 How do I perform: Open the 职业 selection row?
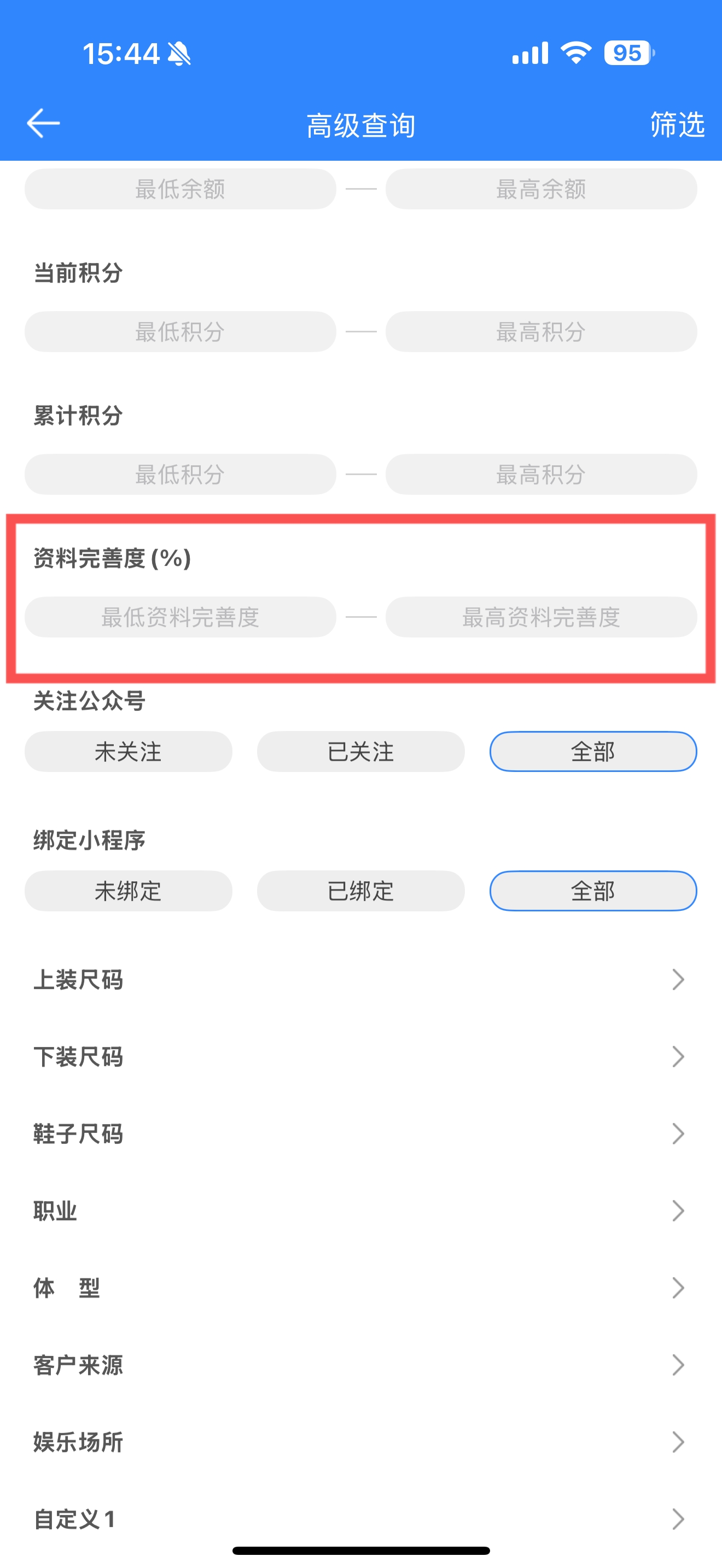click(361, 1210)
